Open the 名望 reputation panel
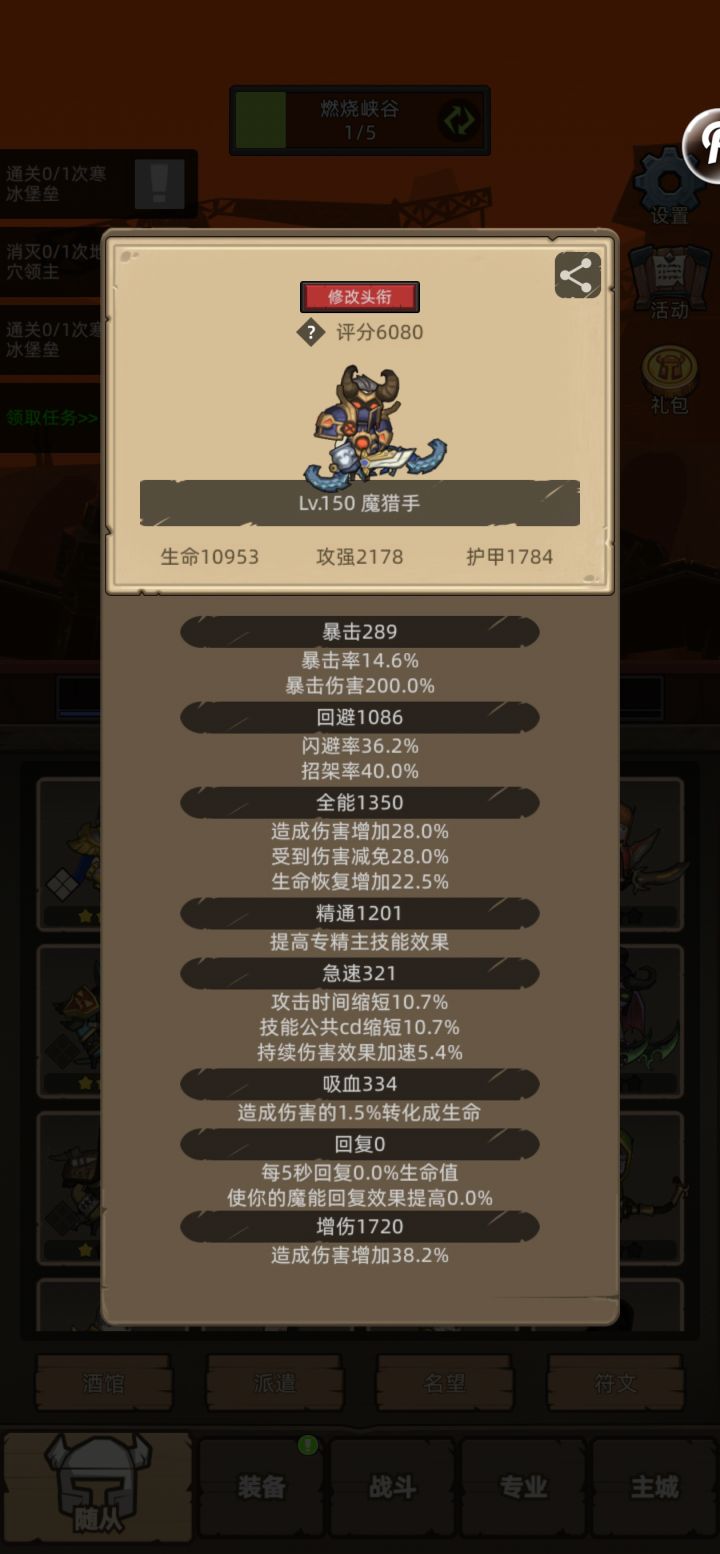Image resolution: width=720 pixels, height=1554 pixels. click(444, 1386)
